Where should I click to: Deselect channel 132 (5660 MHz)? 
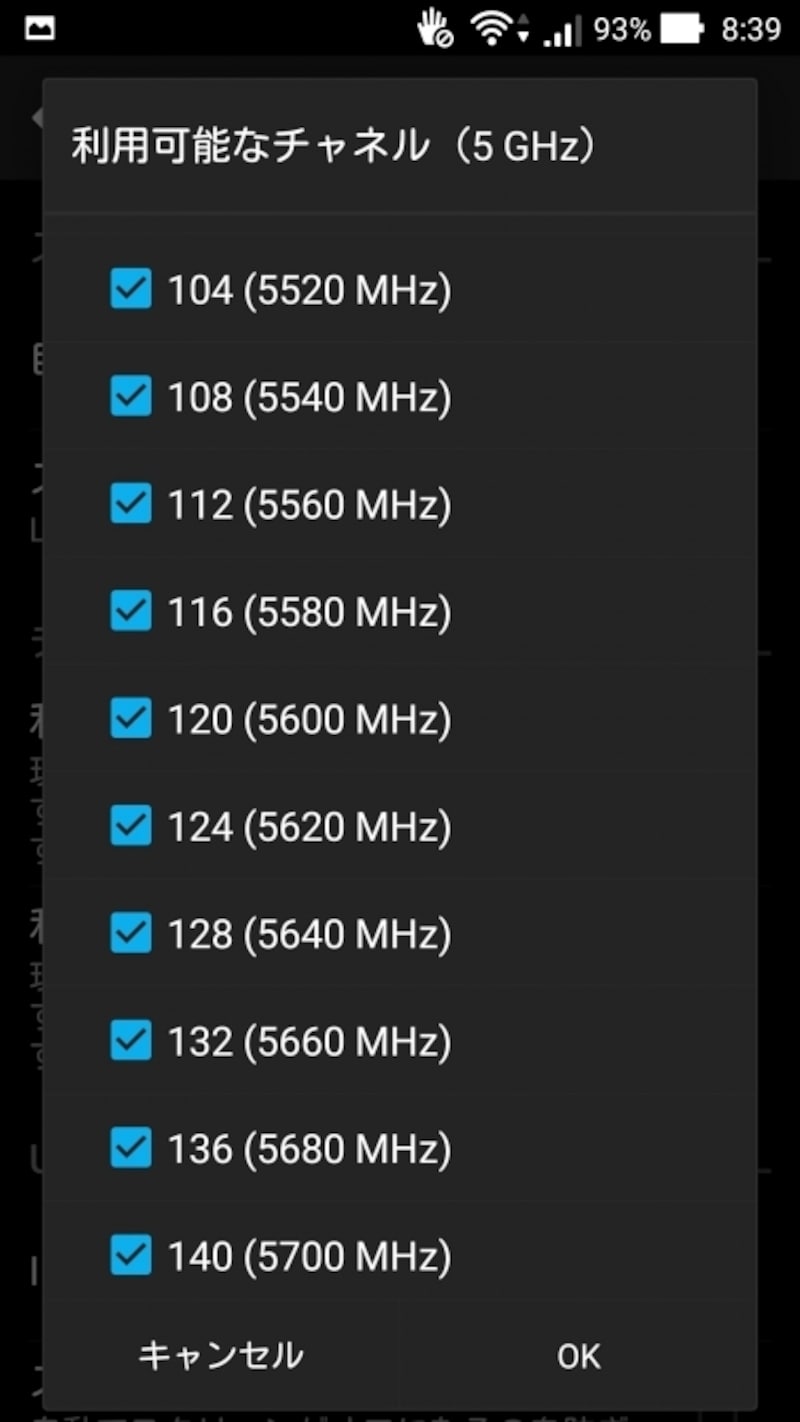(131, 1040)
